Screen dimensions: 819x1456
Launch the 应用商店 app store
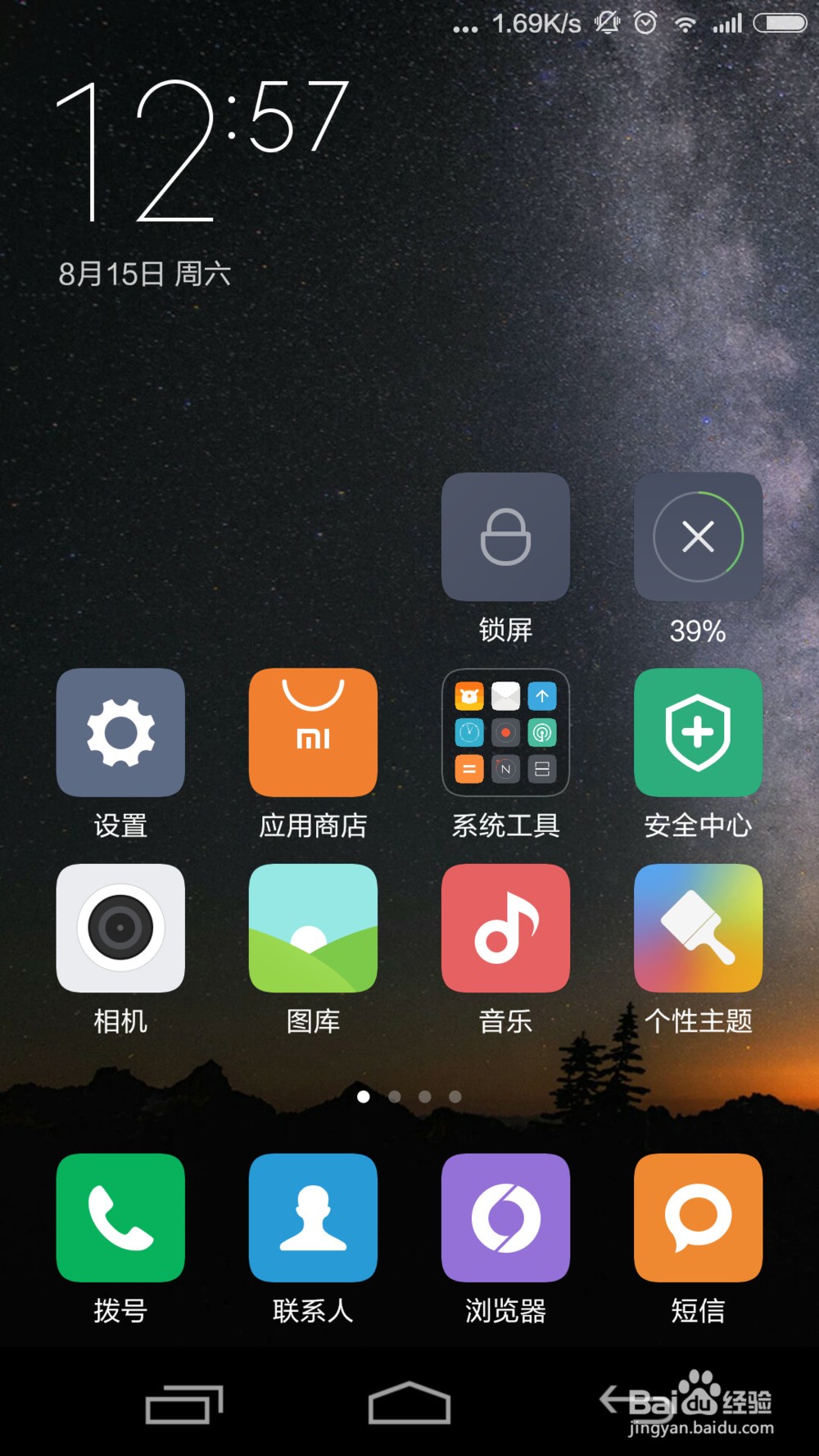313,732
